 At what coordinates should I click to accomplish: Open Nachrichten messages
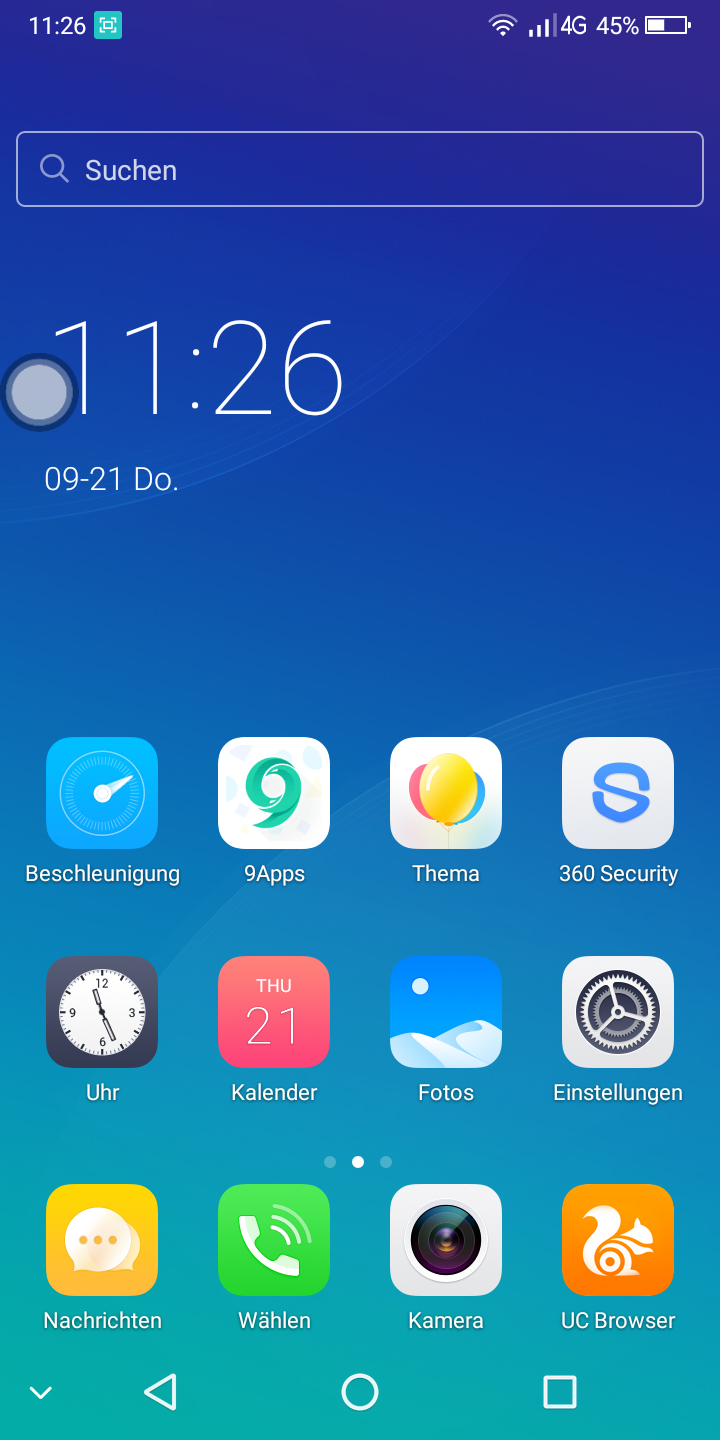pos(102,1240)
